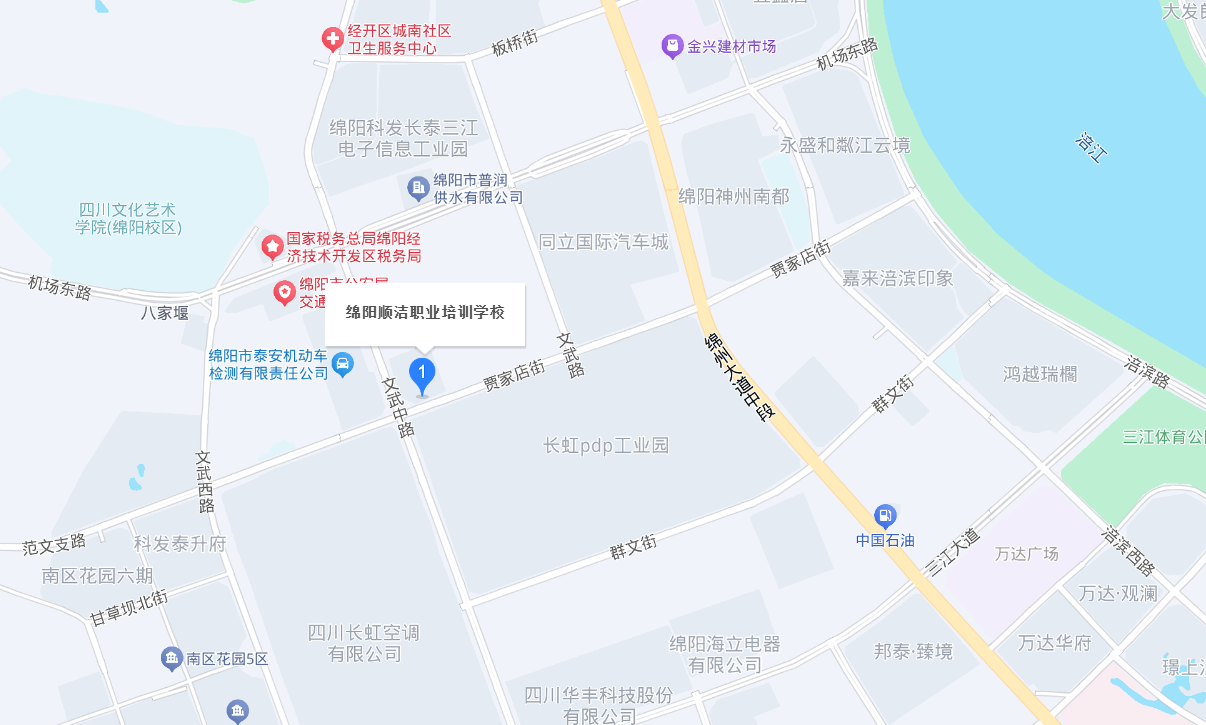This screenshot has width=1206, height=725.
Task: Tap the 南区花园5区 marker
Action: (x=172, y=659)
